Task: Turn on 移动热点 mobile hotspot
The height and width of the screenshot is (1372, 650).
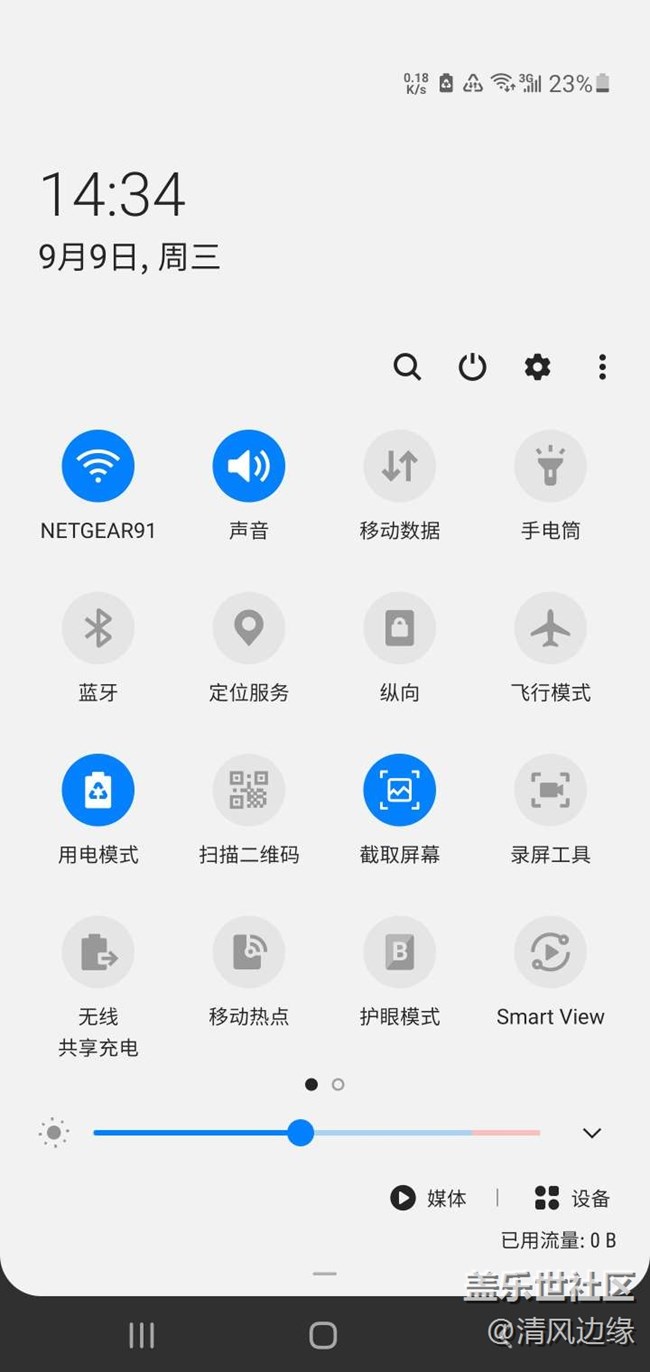Action: [249, 952]
